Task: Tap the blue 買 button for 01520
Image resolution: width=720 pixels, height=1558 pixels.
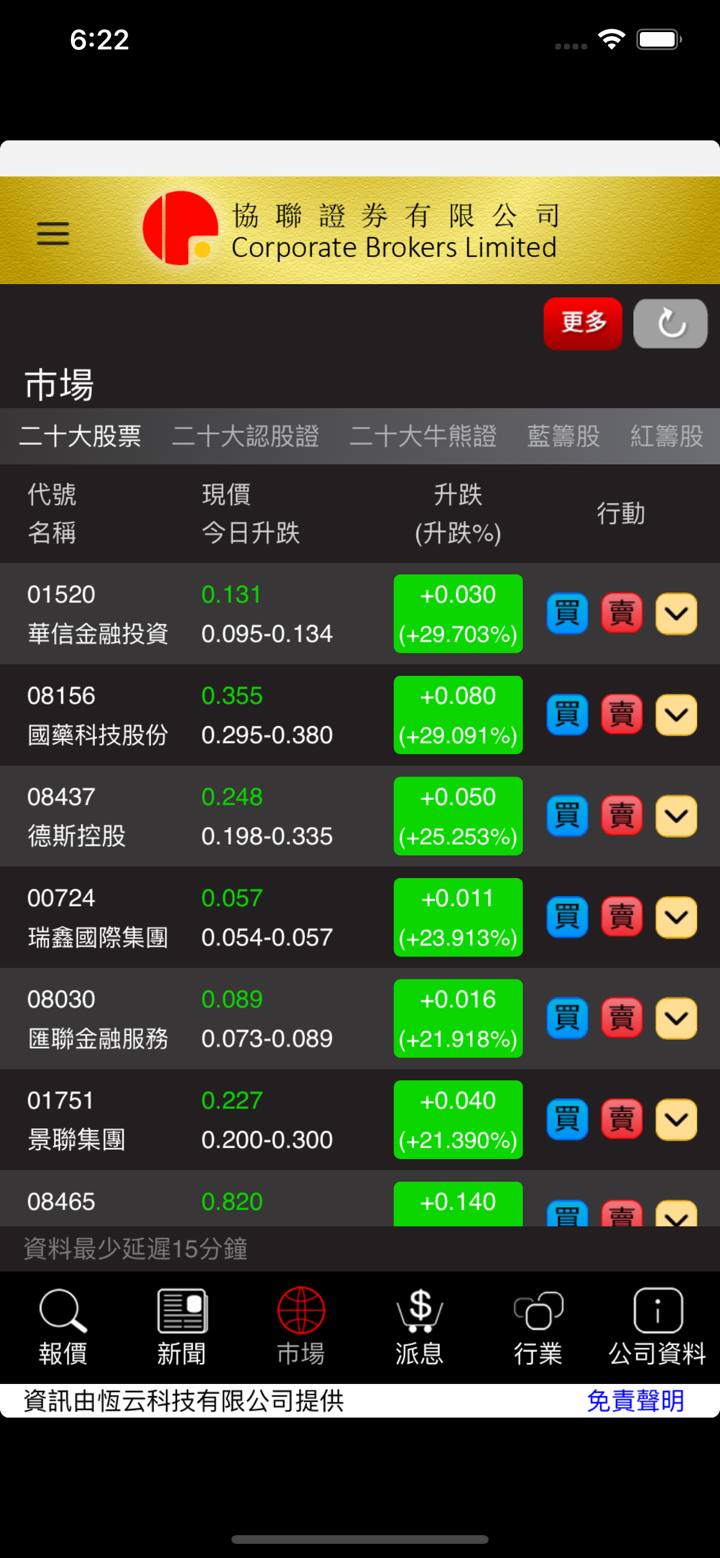Action: tap(567, 613)
